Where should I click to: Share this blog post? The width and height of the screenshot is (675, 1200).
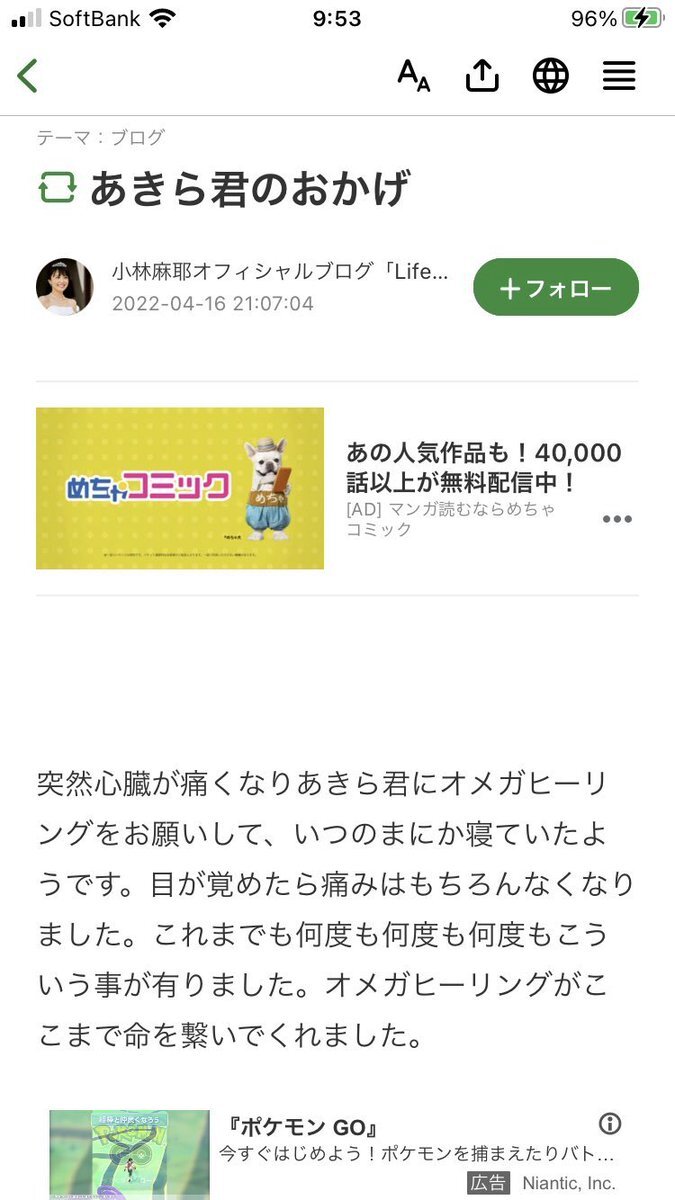482,76
